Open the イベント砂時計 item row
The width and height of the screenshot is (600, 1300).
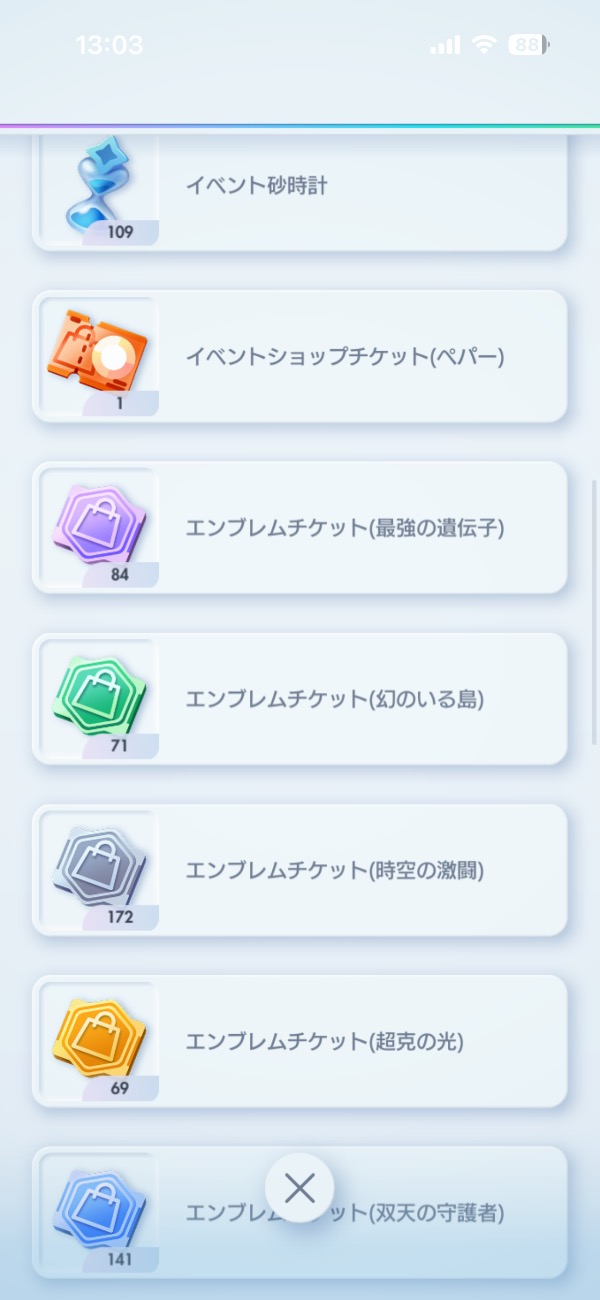point(300,190)
